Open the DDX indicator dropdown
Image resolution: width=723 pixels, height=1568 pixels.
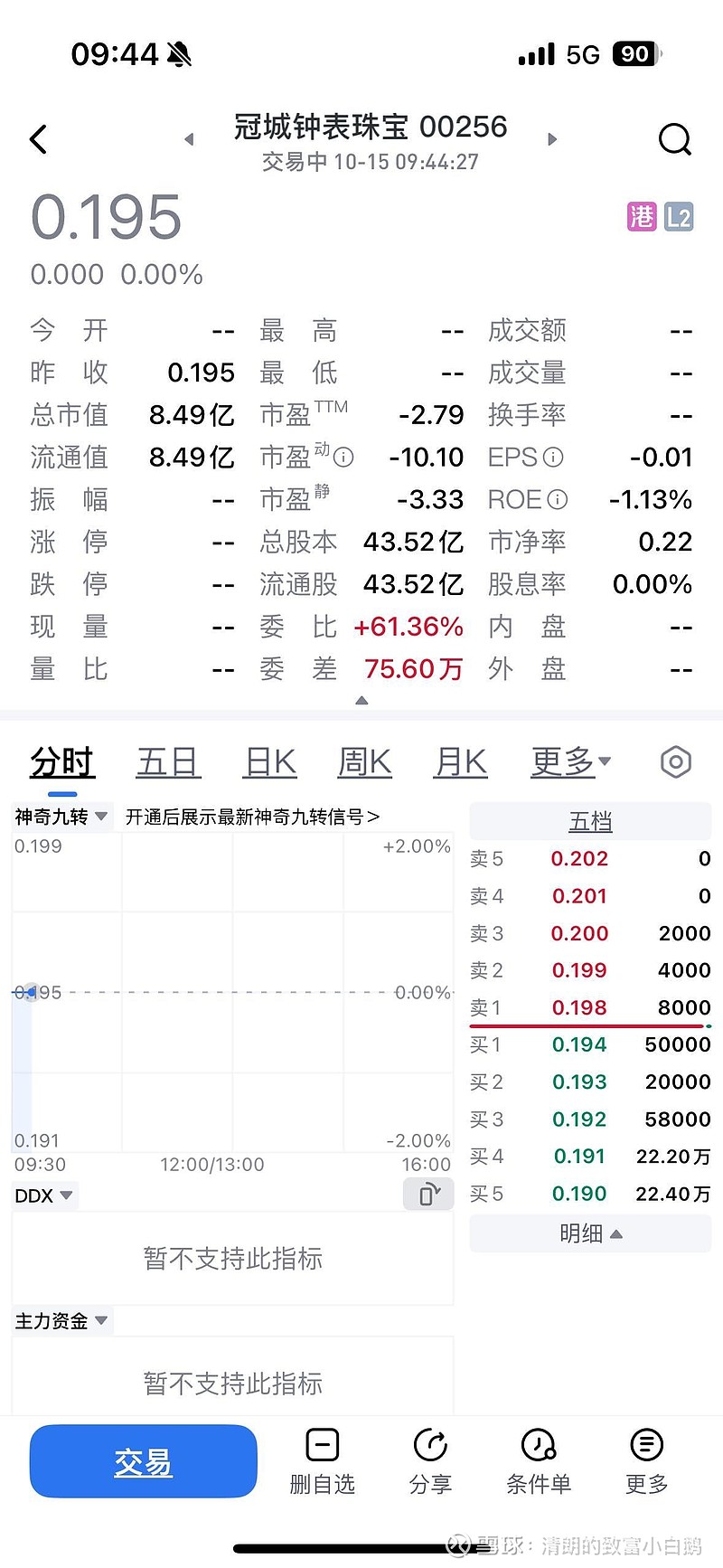click(x=43, y=1195)
